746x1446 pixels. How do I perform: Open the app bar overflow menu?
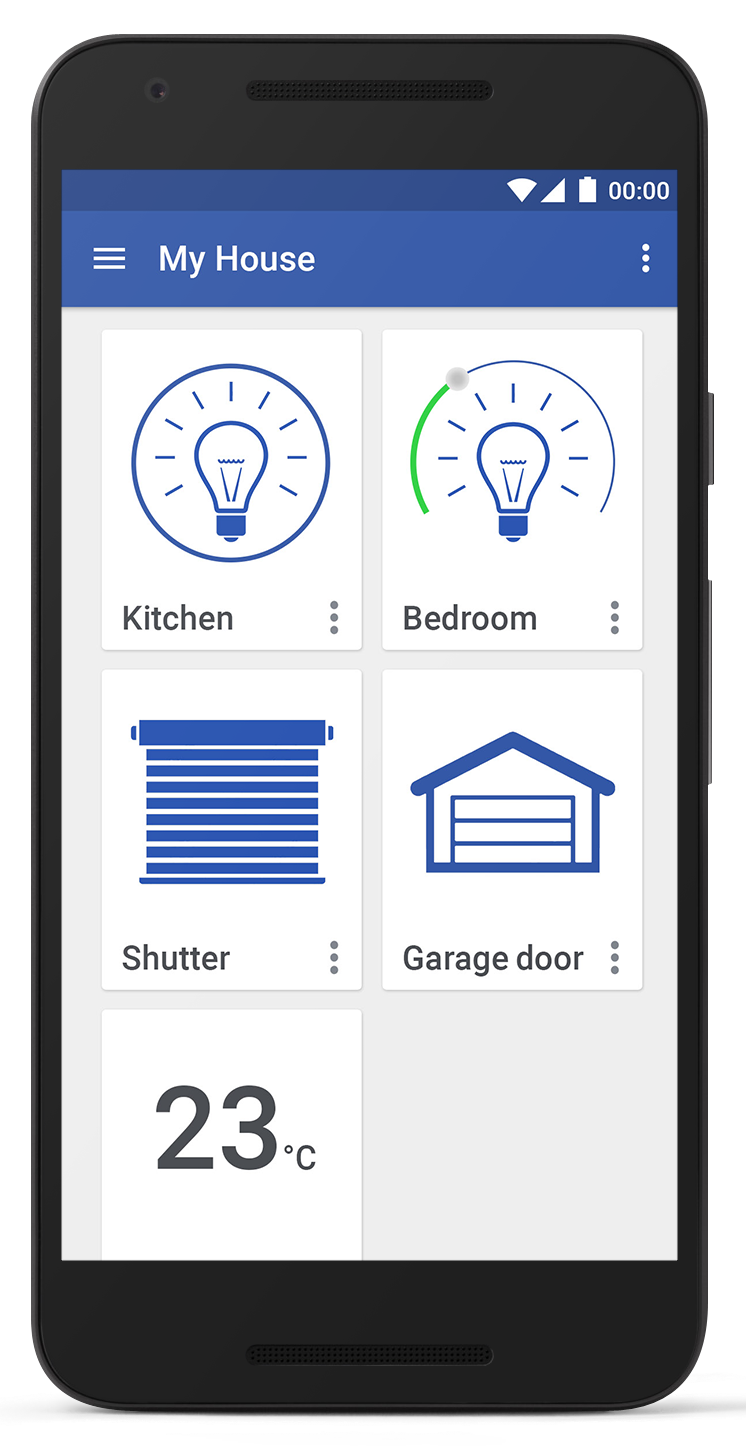coord(645,258)
